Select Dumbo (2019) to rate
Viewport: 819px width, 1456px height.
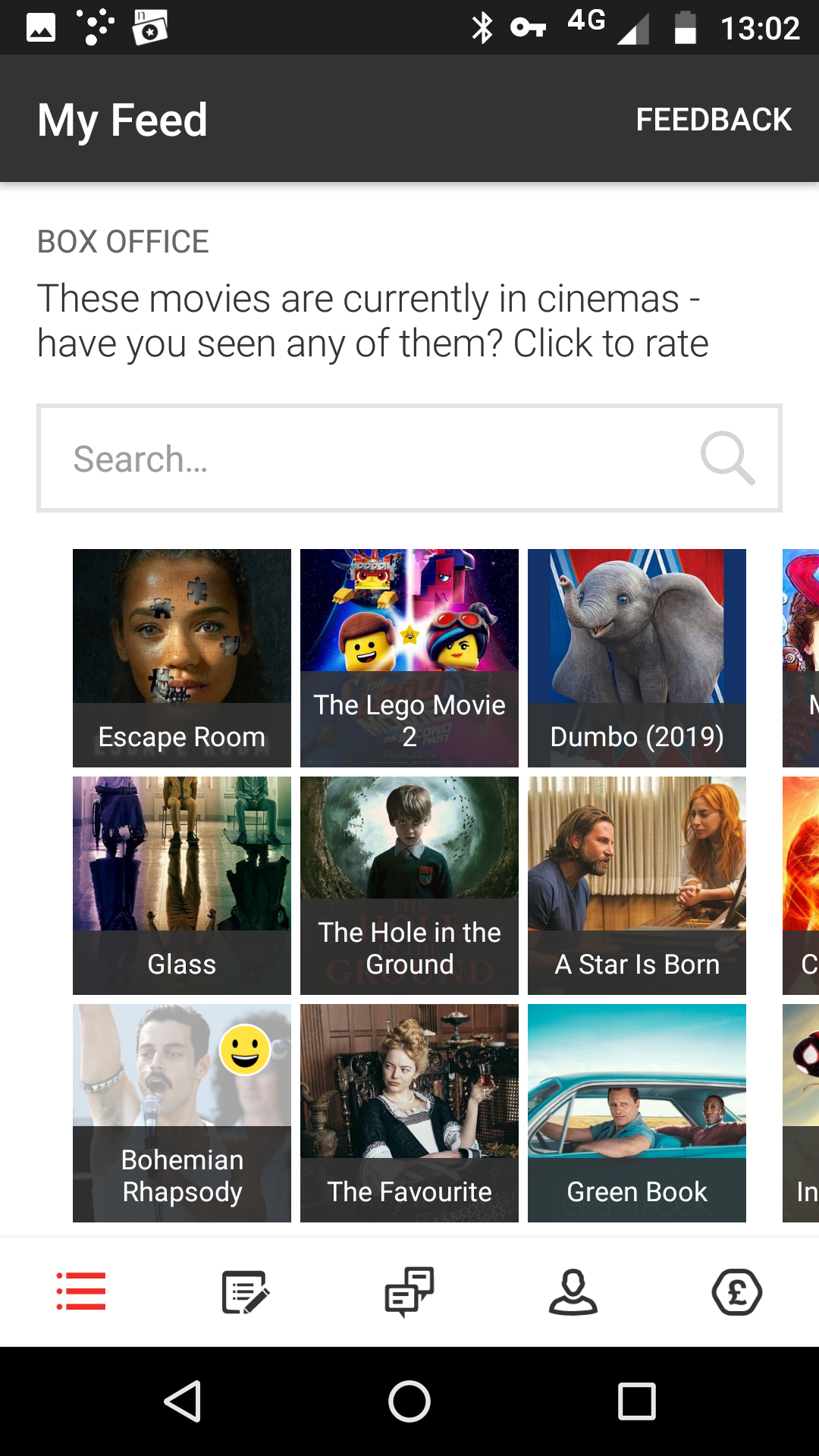click(637, 657)
